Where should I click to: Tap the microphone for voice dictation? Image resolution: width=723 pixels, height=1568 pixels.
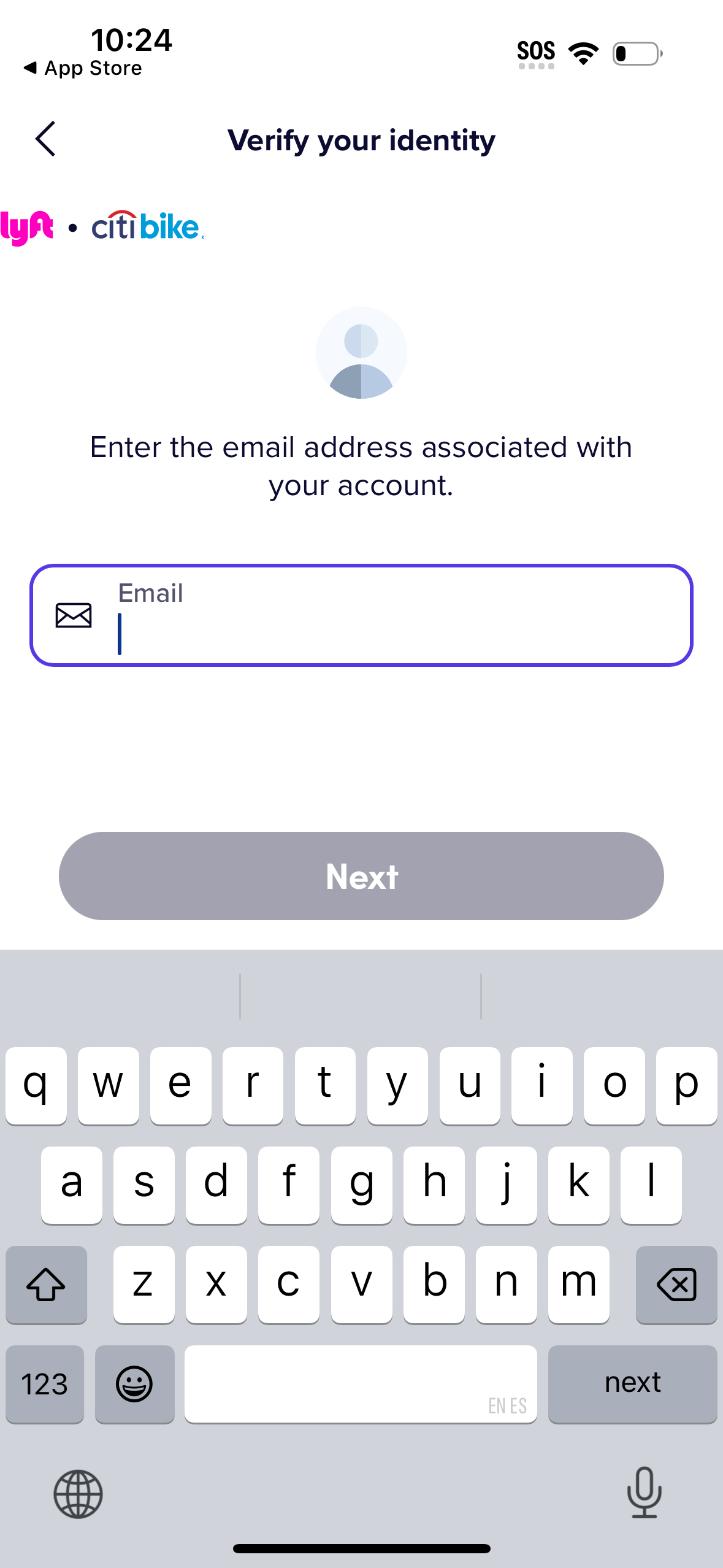coord(645,1493)
